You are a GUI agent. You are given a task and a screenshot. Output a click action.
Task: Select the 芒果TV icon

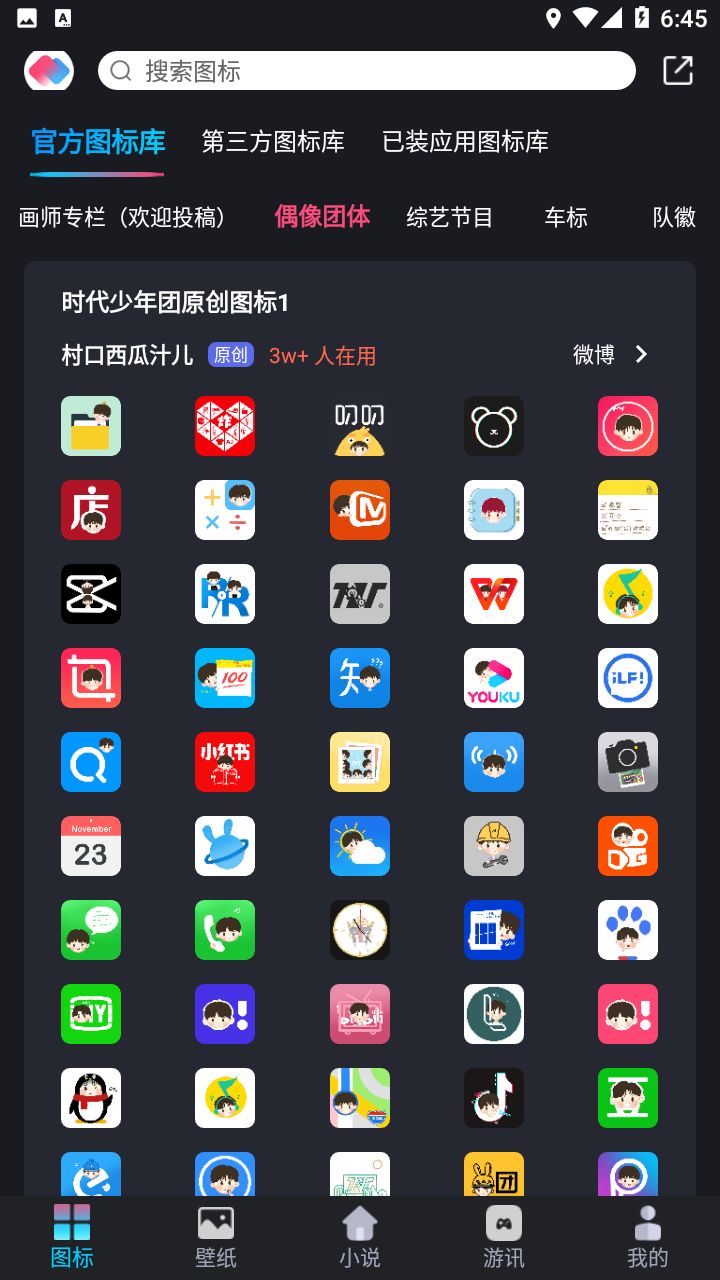pyautogui.click(x=360, y=510)
